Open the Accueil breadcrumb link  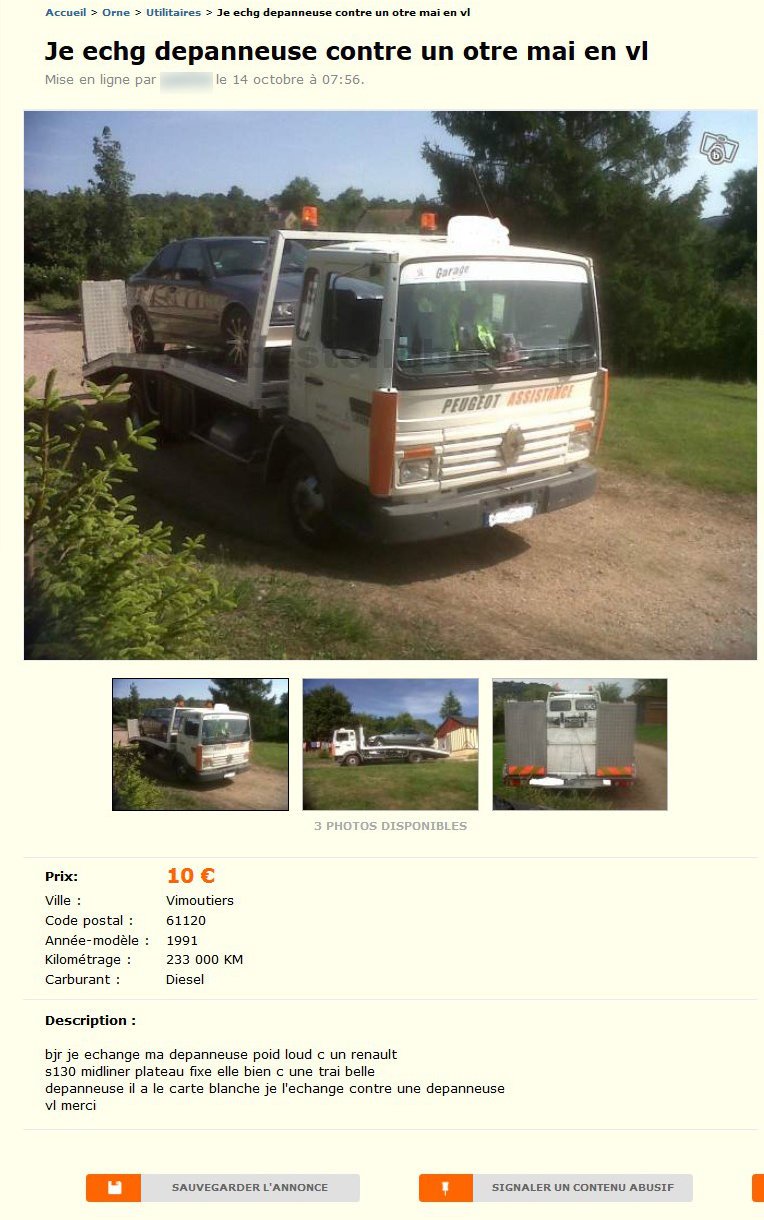point(65,12)
